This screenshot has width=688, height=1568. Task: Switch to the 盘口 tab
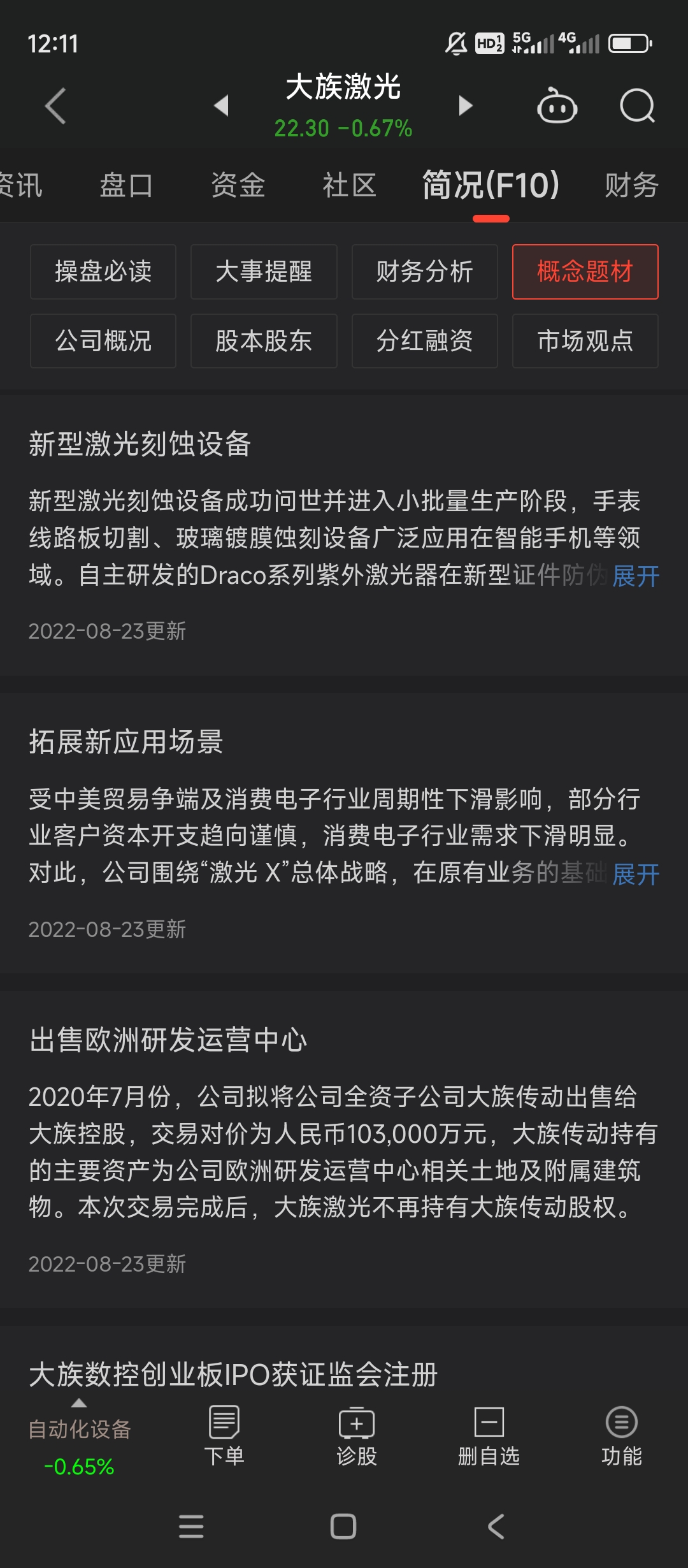(x=126, y=185)
